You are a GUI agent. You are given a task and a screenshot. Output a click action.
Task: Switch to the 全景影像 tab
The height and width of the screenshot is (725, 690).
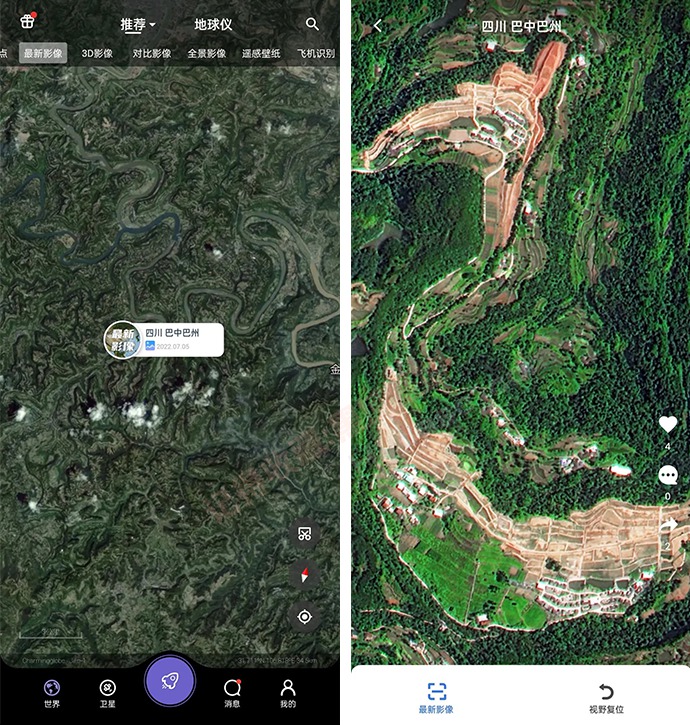206,54
